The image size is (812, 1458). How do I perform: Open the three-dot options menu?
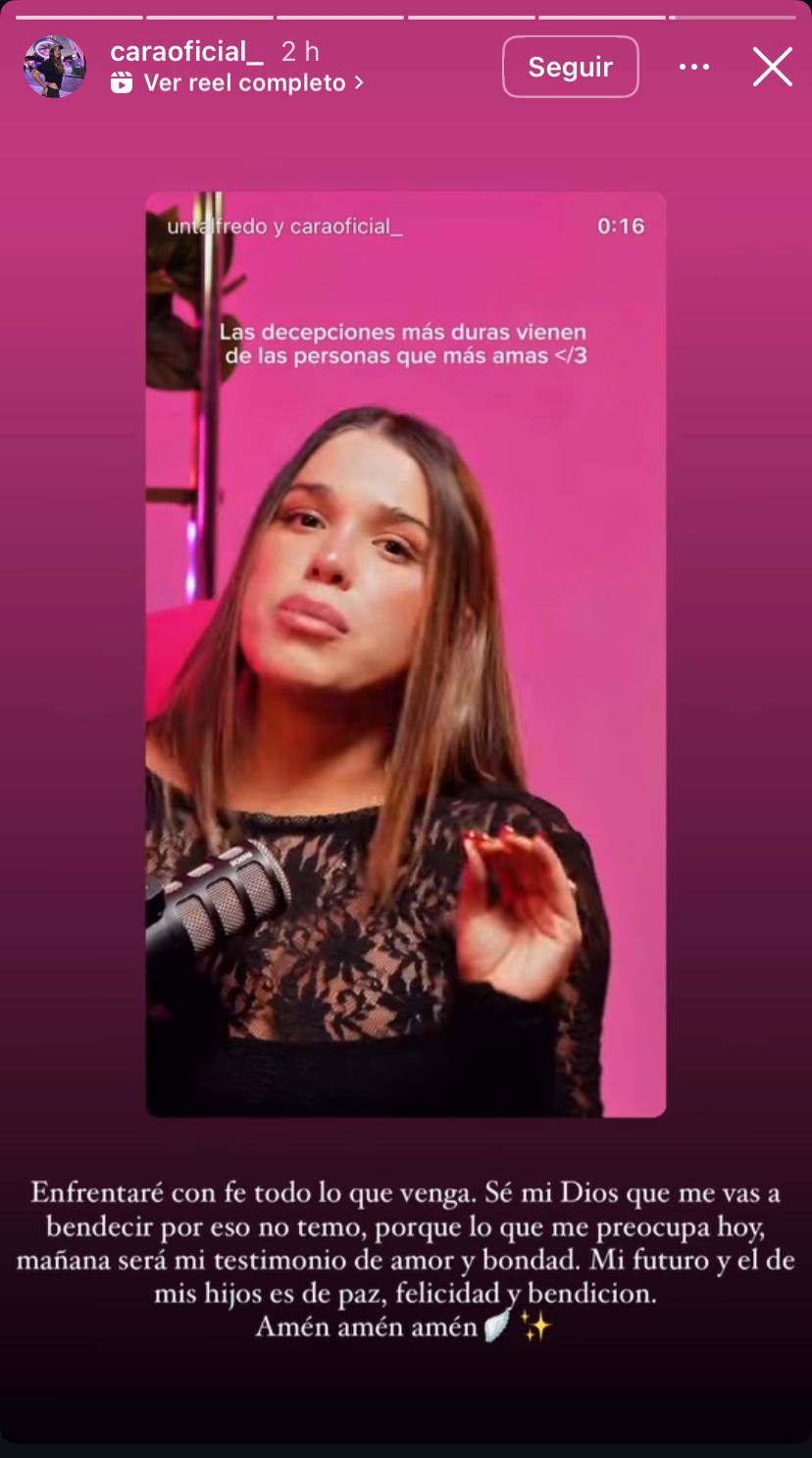click(693, 67)
